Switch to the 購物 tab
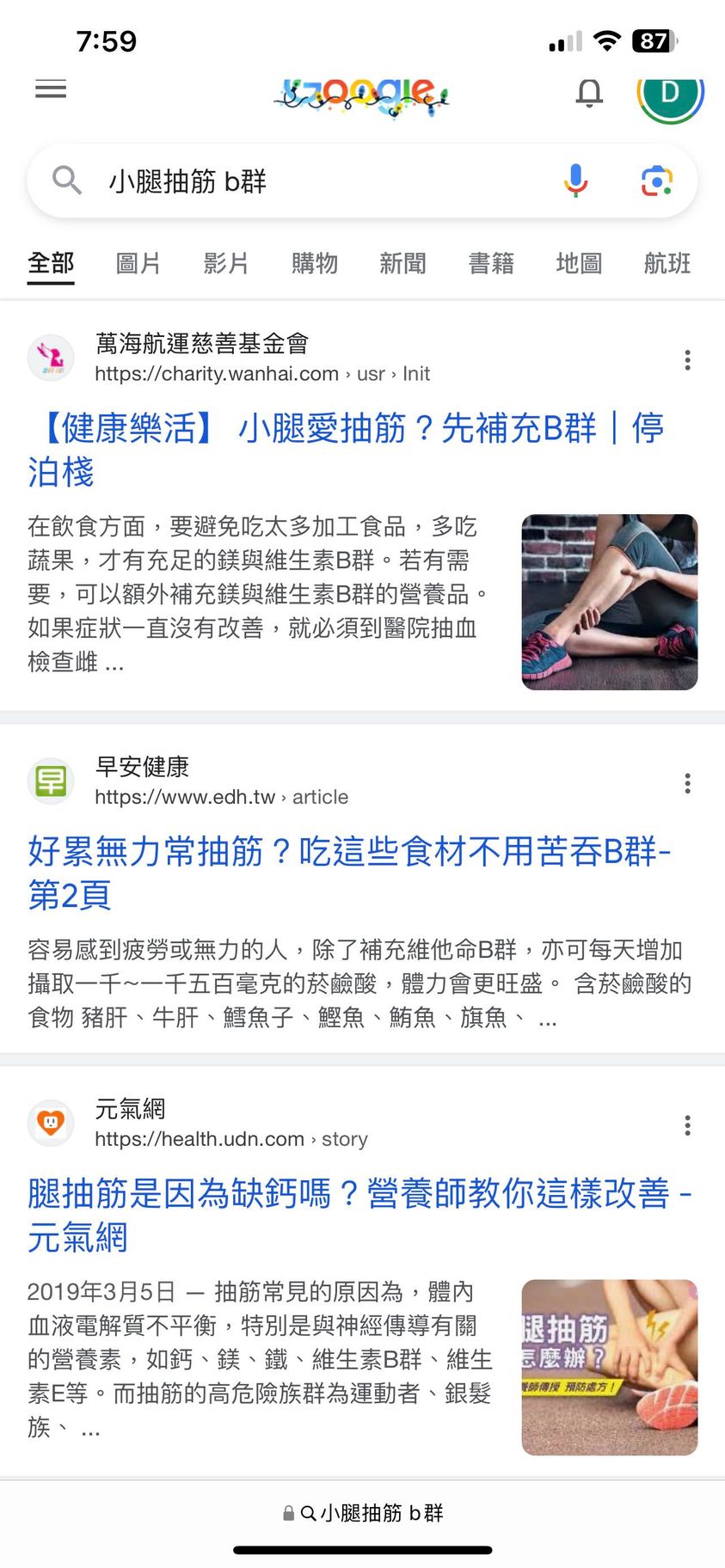 click(x=315, y=263)
